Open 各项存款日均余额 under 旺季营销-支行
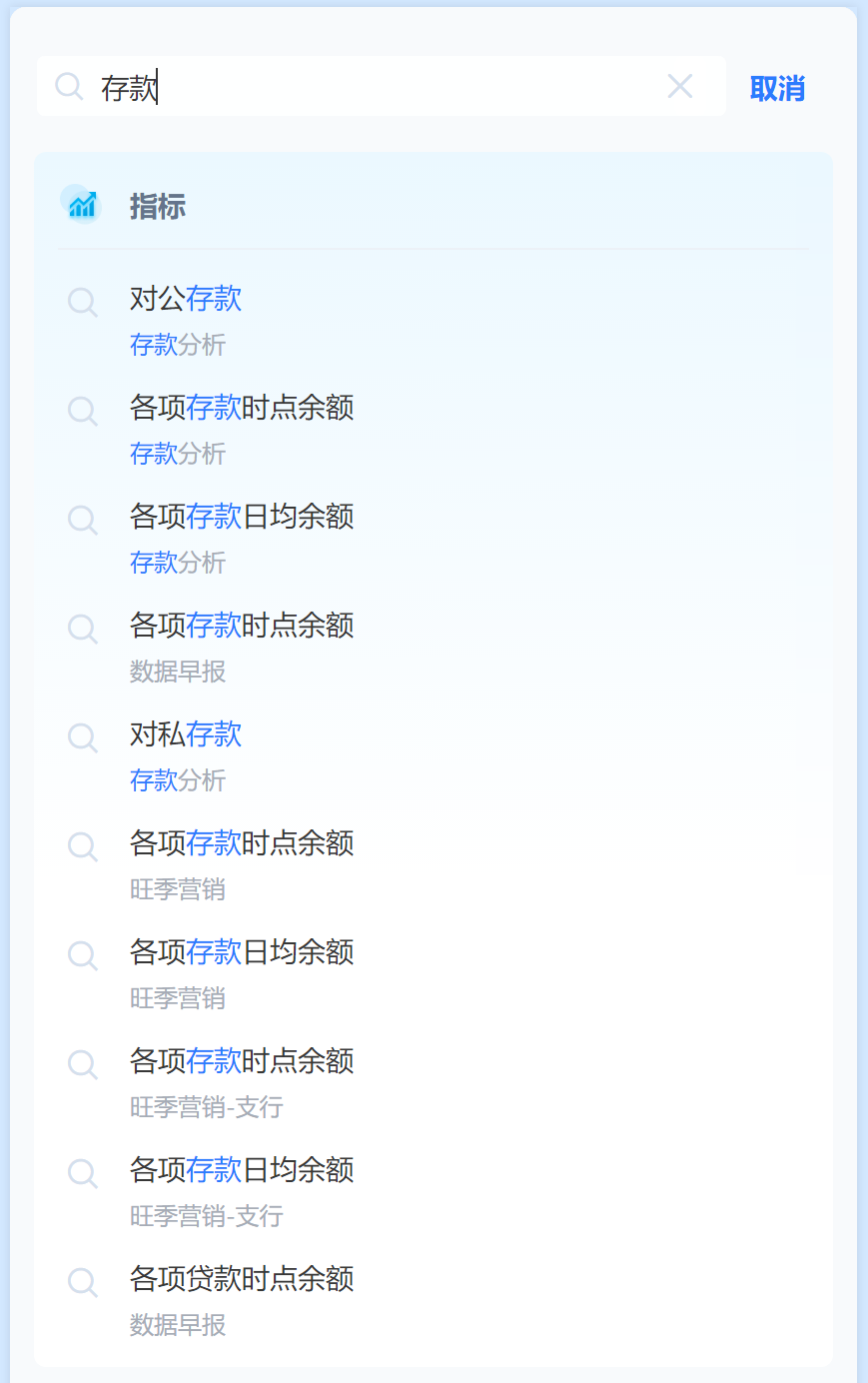Image resolution: width=868 pixels, height=1383 pixels. tap(242, 1171)
